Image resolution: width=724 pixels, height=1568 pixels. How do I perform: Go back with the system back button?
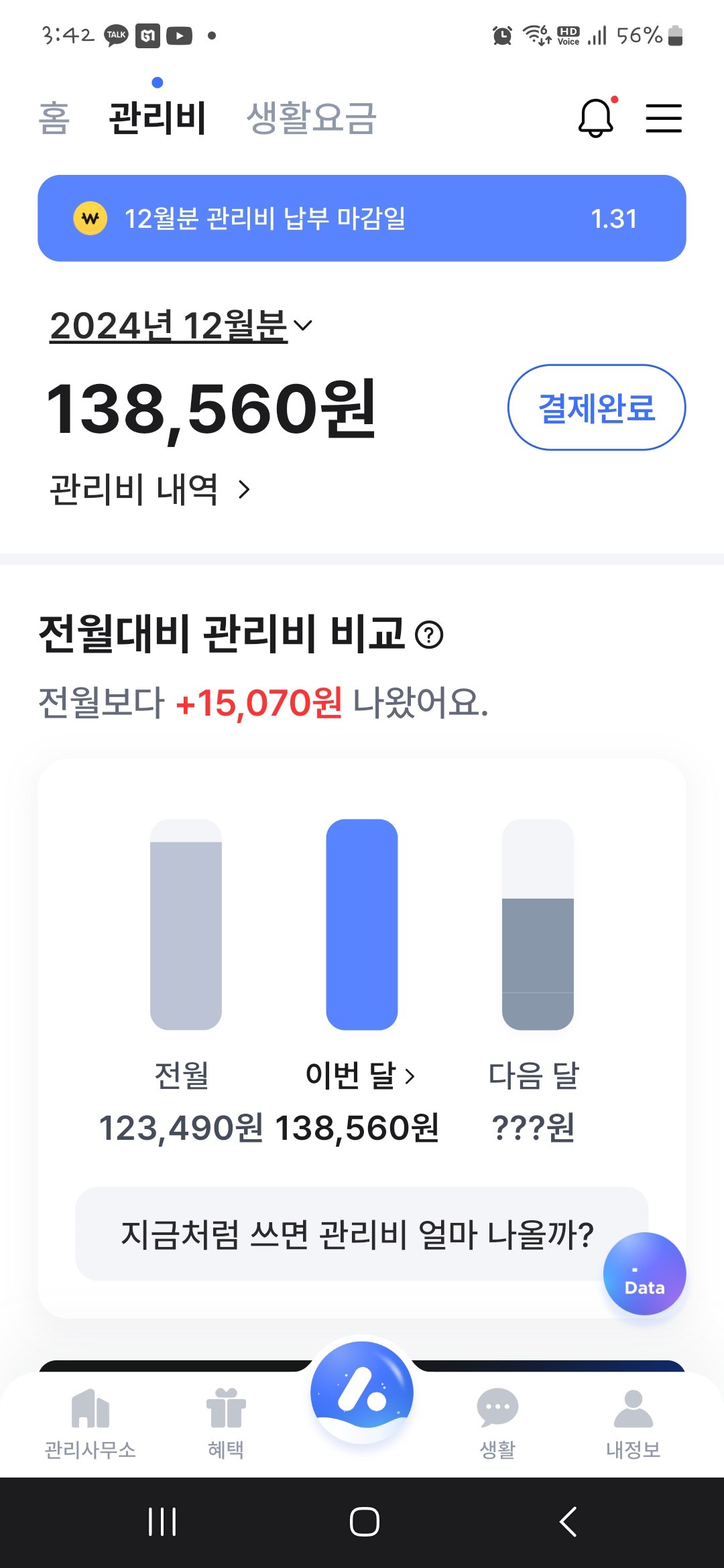[568, 1522]
